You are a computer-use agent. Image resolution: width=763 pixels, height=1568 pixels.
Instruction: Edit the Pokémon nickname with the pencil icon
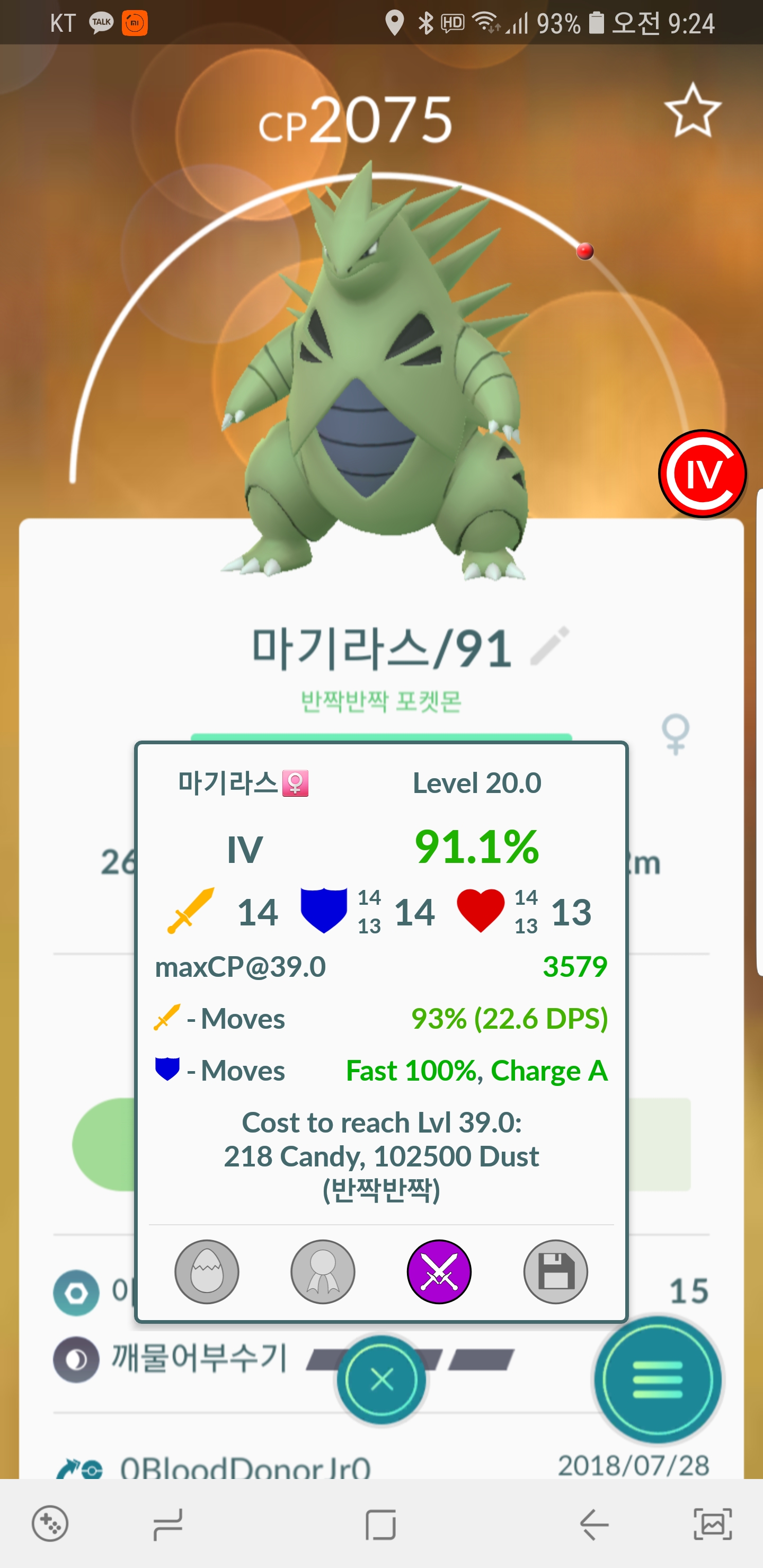tap(550, 646)
